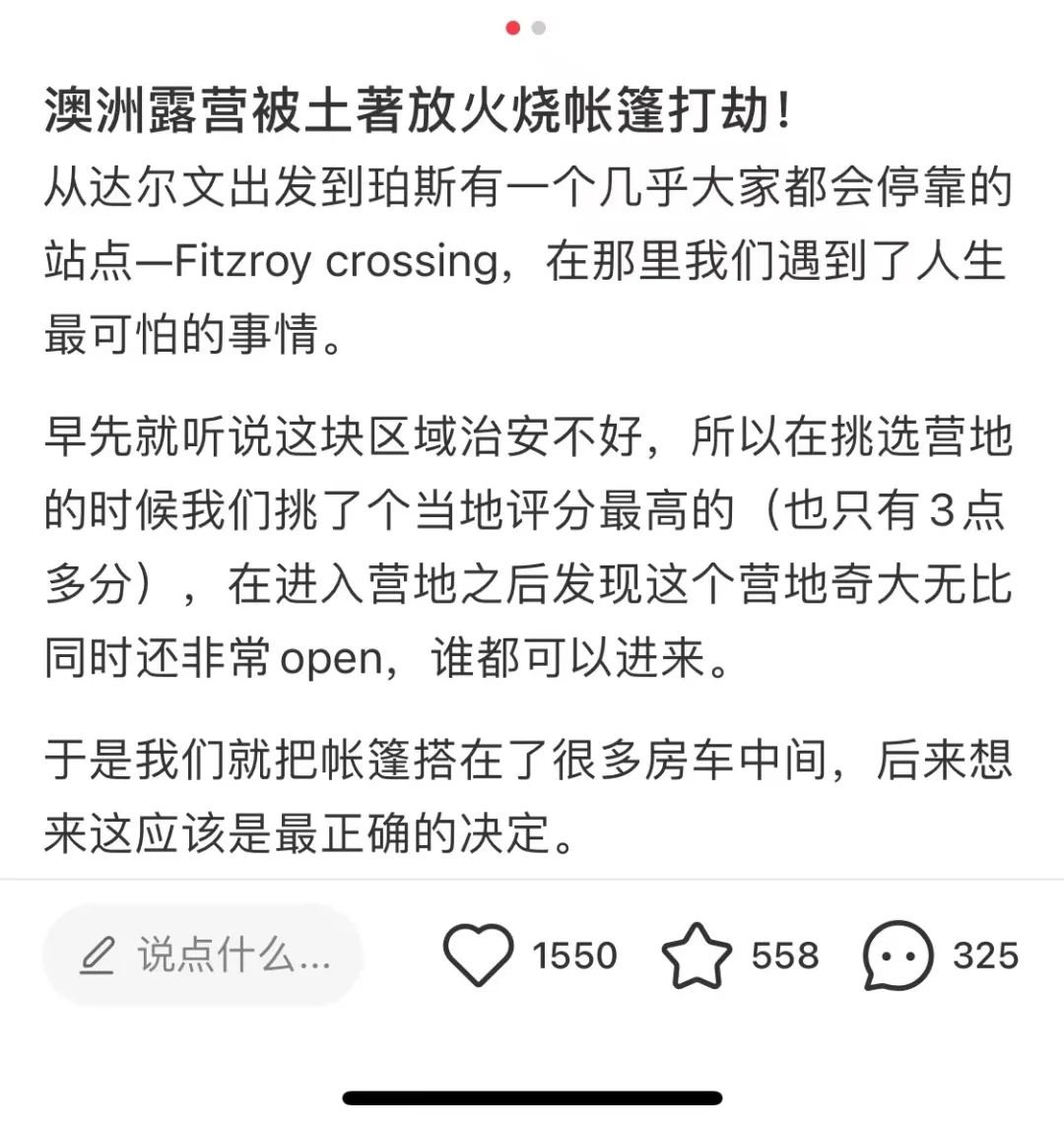1064x1127 pixels.
Task: Save the post with the star icon
Action: (x=697, y=955)
